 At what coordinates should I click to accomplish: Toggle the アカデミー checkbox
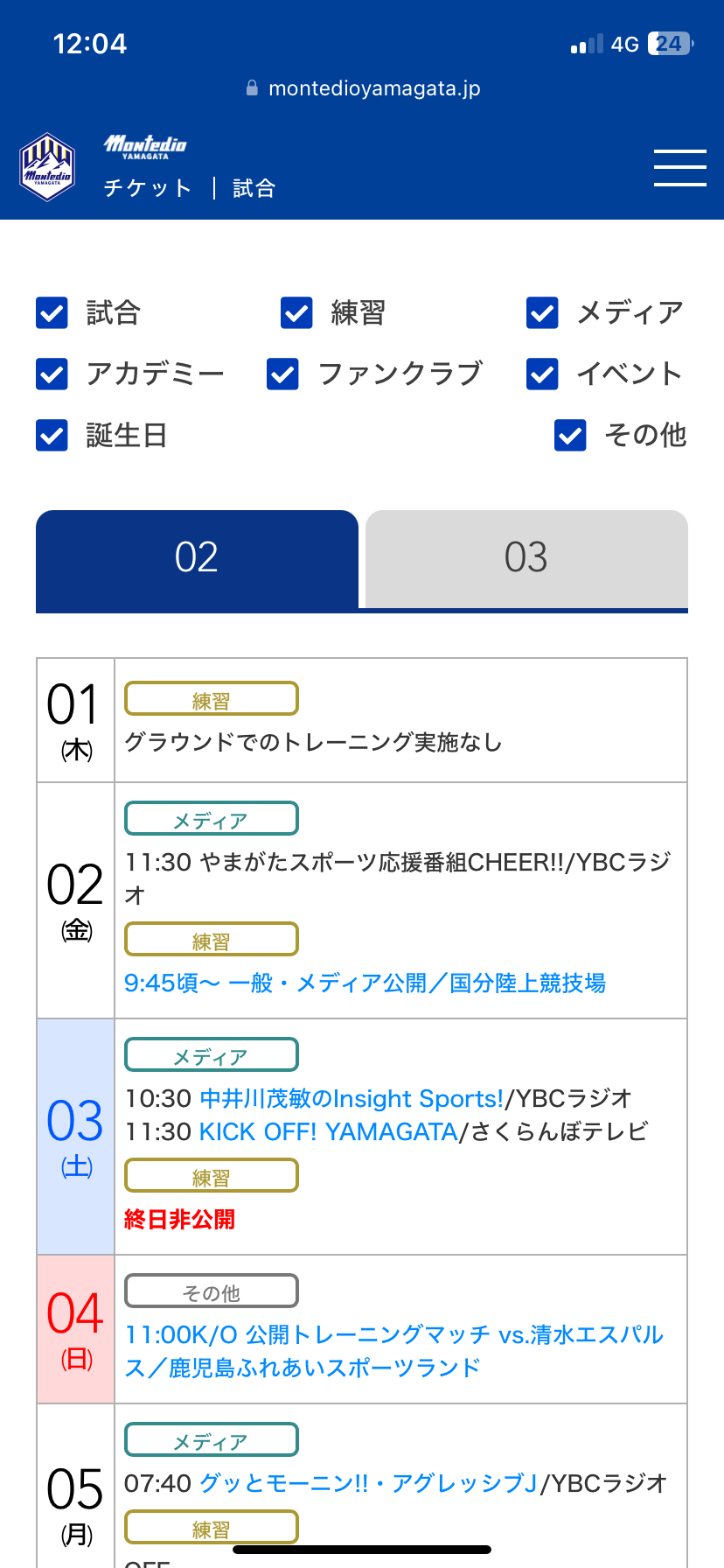[52, 374]
